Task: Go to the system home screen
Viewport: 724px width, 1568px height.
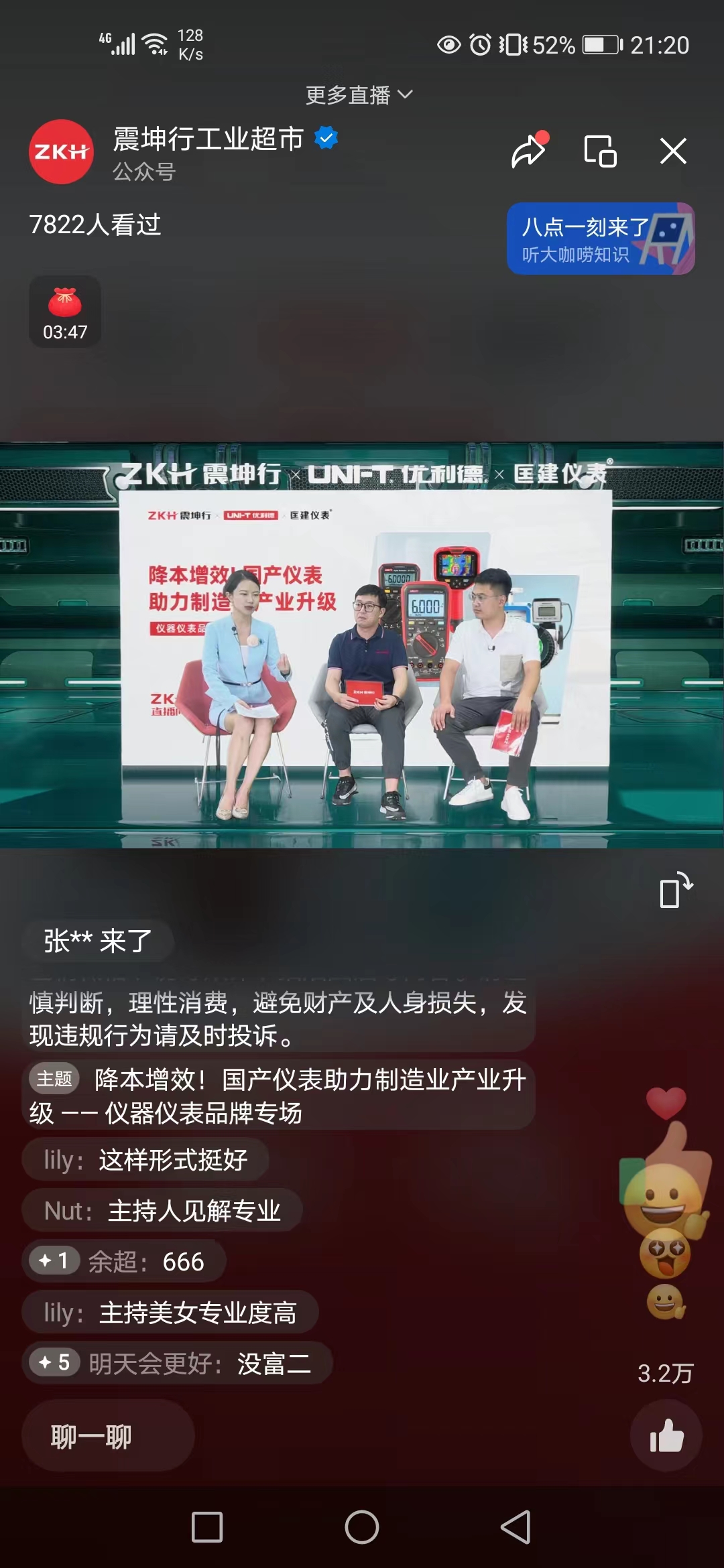Action: pos(362,1527)
